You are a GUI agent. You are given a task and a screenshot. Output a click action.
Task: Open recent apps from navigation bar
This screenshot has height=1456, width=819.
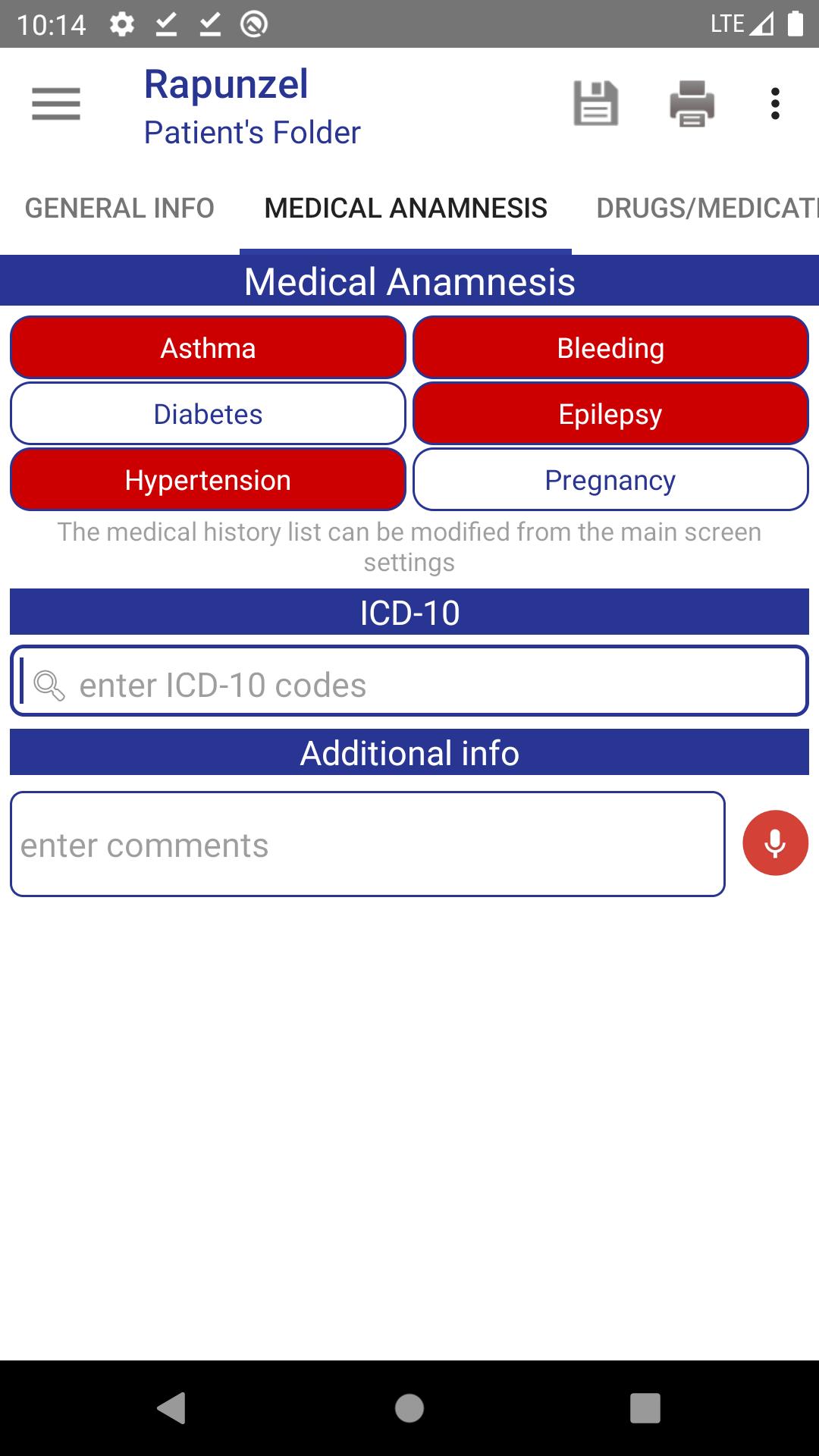(645, 1408)
